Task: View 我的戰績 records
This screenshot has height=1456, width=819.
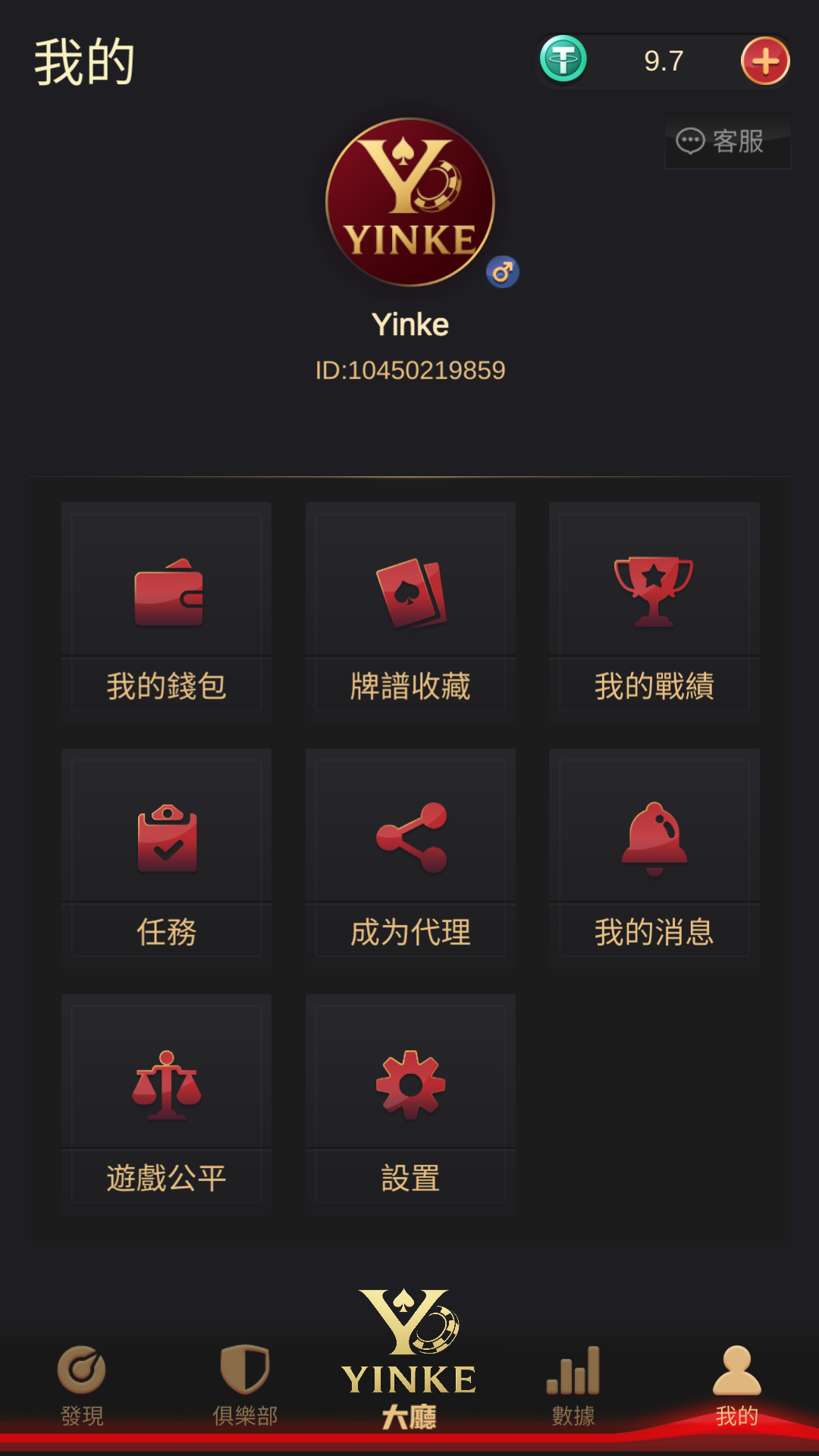Action: 654,607
